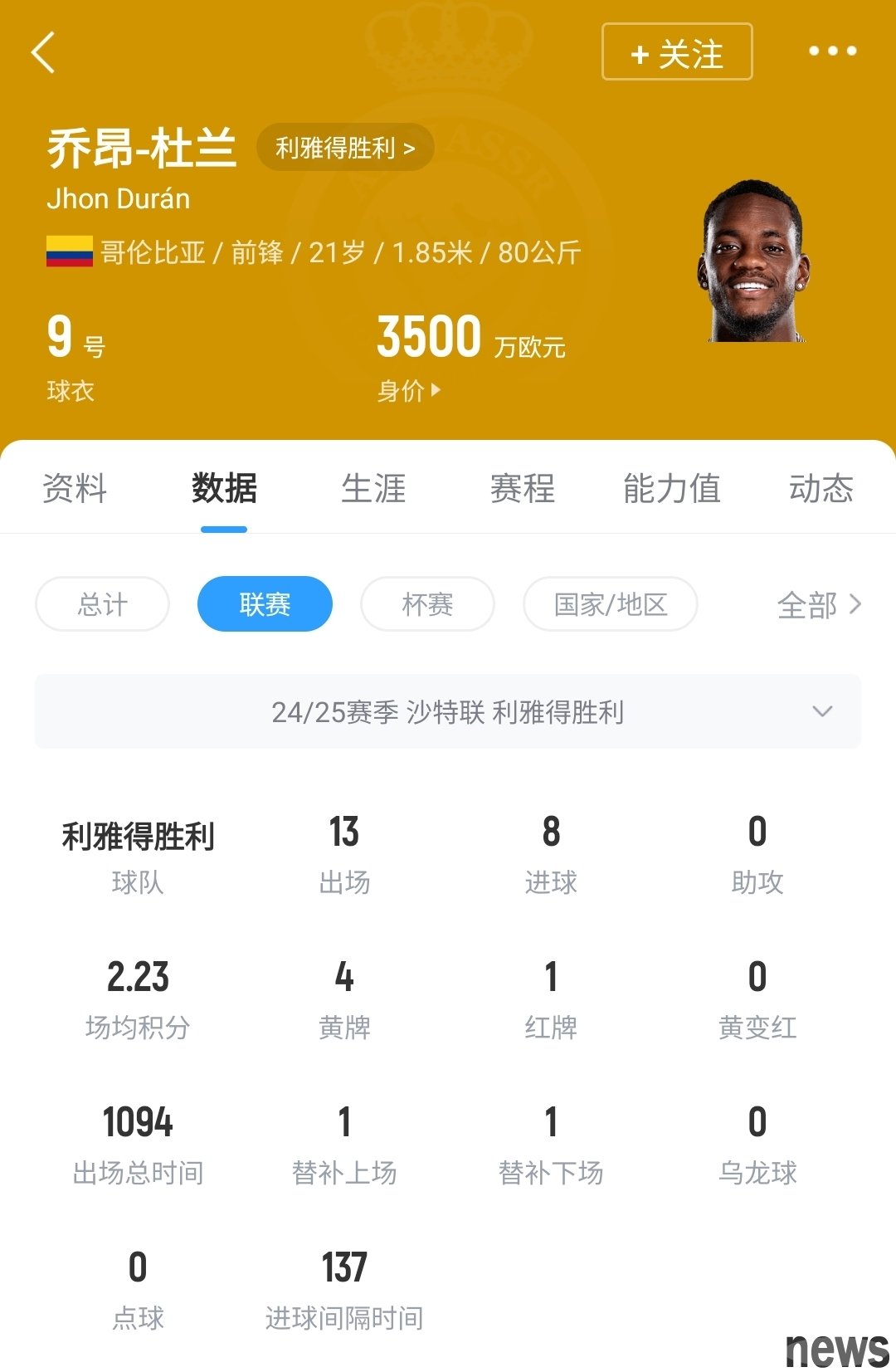Open the 动态 tab

pyautogui.click(x=821, y=488)
